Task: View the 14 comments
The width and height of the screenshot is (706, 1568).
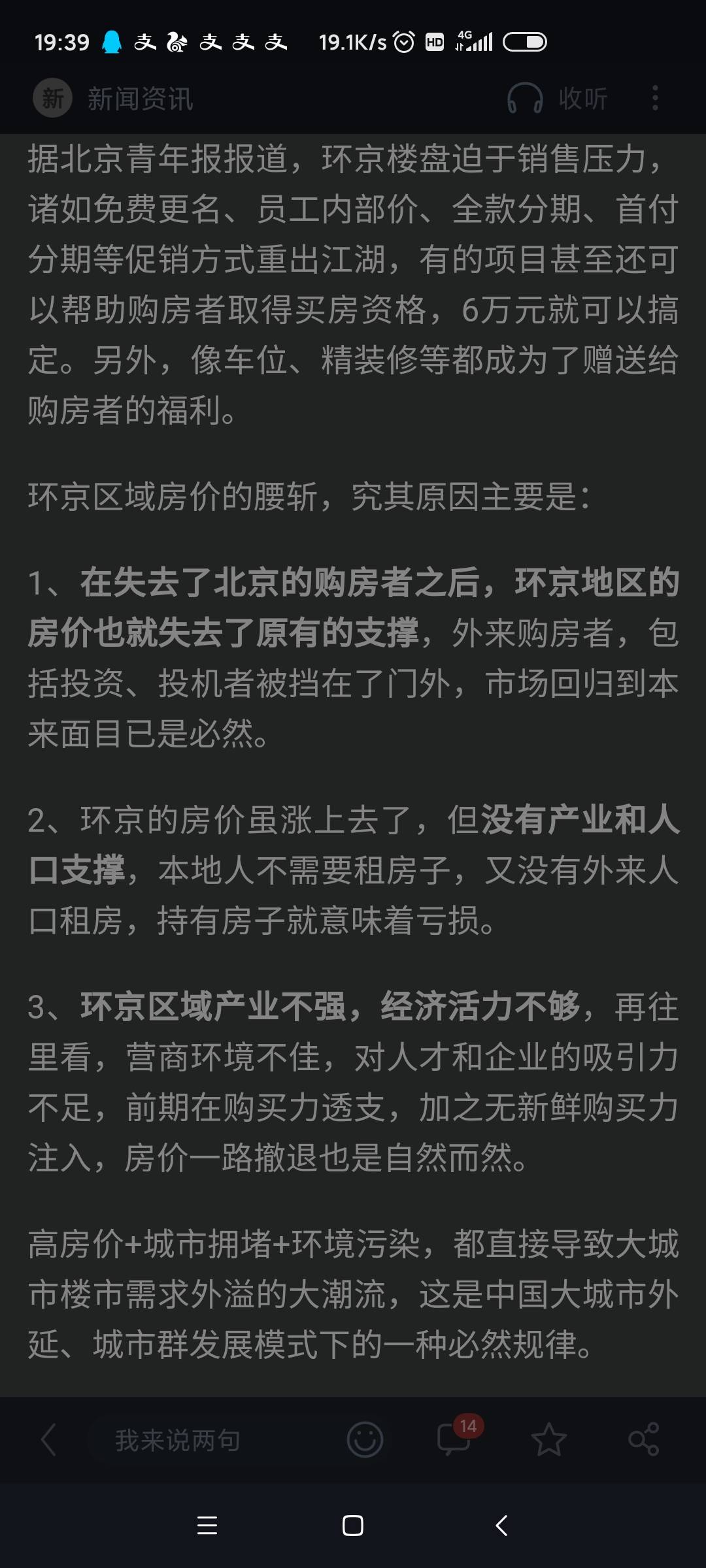Action: click(x=455, y=1440)
